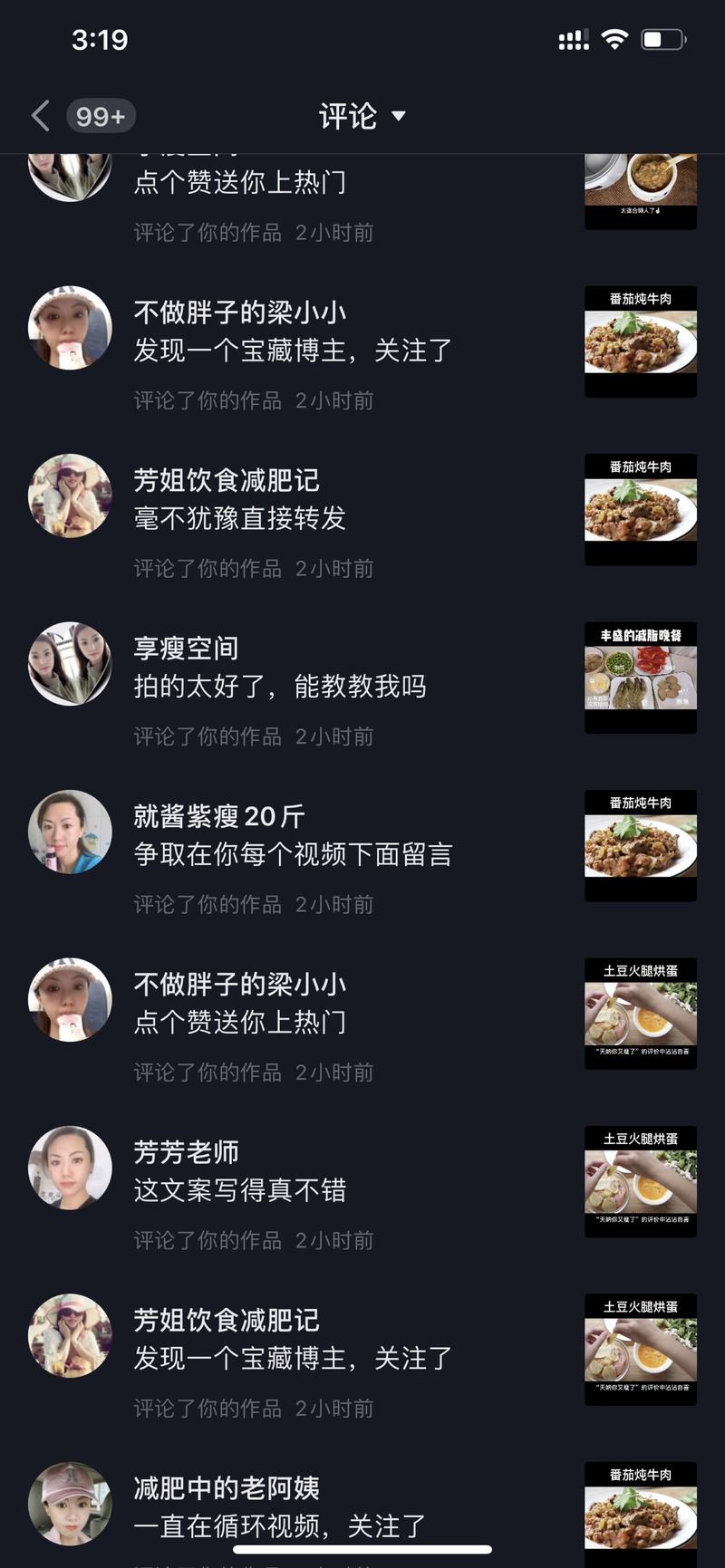This screenshot has height=1568, width=725.
Task: Open the 丰盛的减脂晚餐 video thumbnail
Action: pos(640,677)
